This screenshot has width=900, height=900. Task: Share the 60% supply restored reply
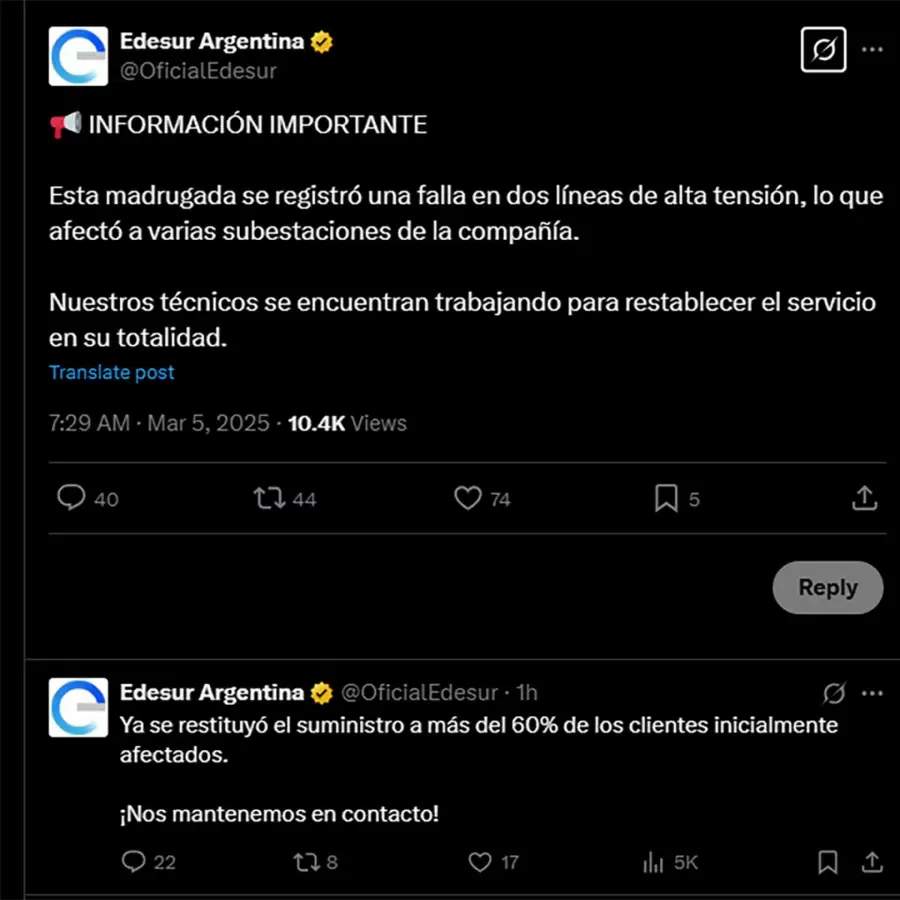coord(872,861)
